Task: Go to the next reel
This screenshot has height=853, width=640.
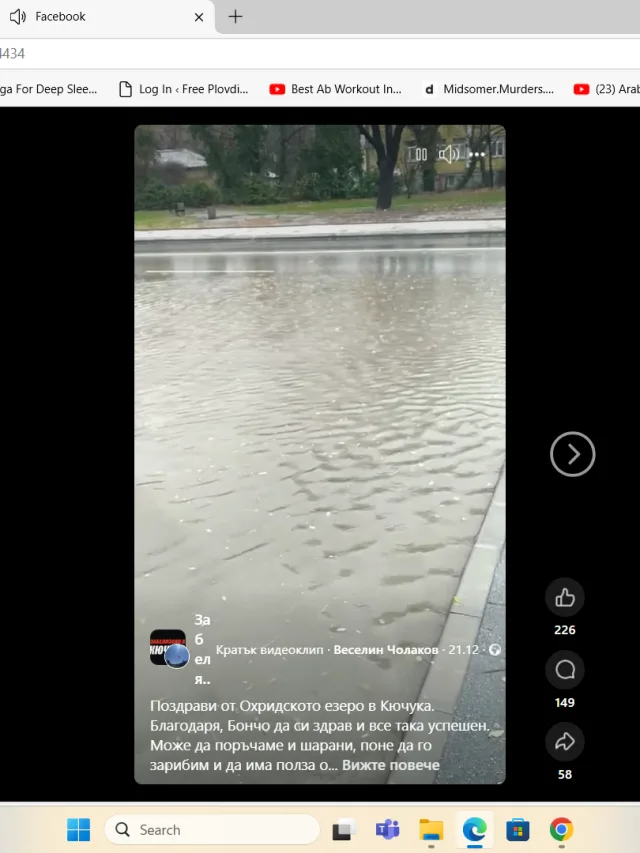Action: click(572, 455)
